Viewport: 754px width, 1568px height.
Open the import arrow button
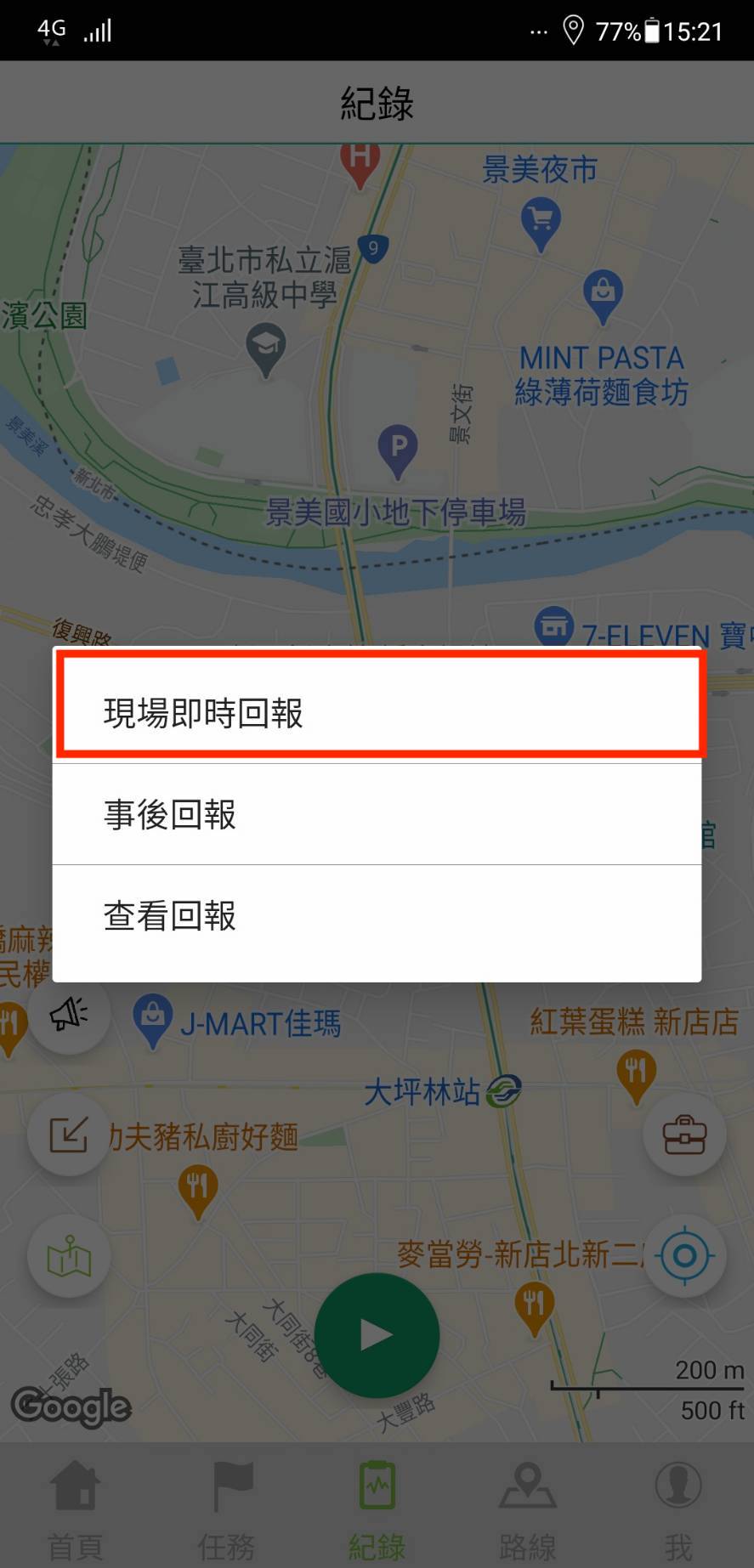point(69,1135)
